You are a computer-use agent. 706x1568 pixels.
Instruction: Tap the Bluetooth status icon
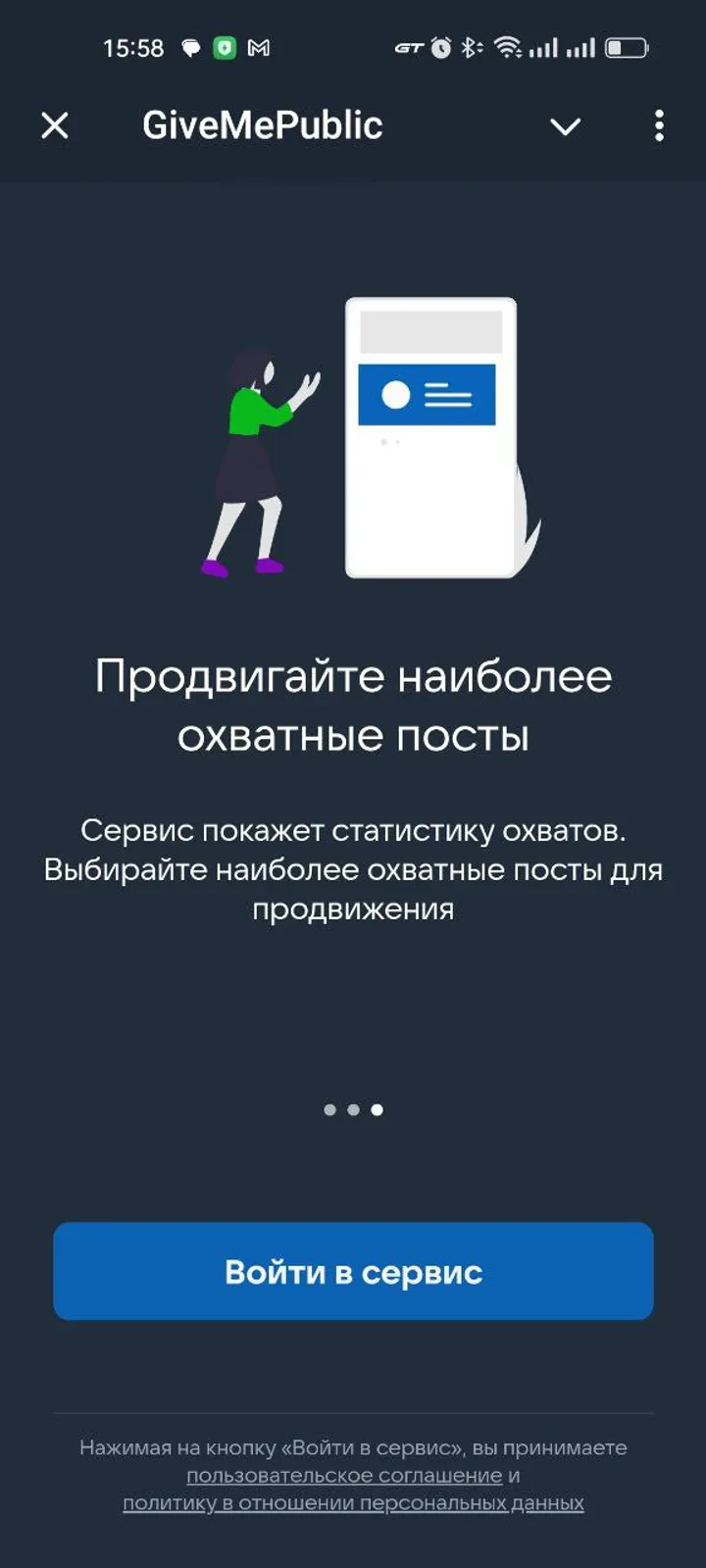click(474, 46)
